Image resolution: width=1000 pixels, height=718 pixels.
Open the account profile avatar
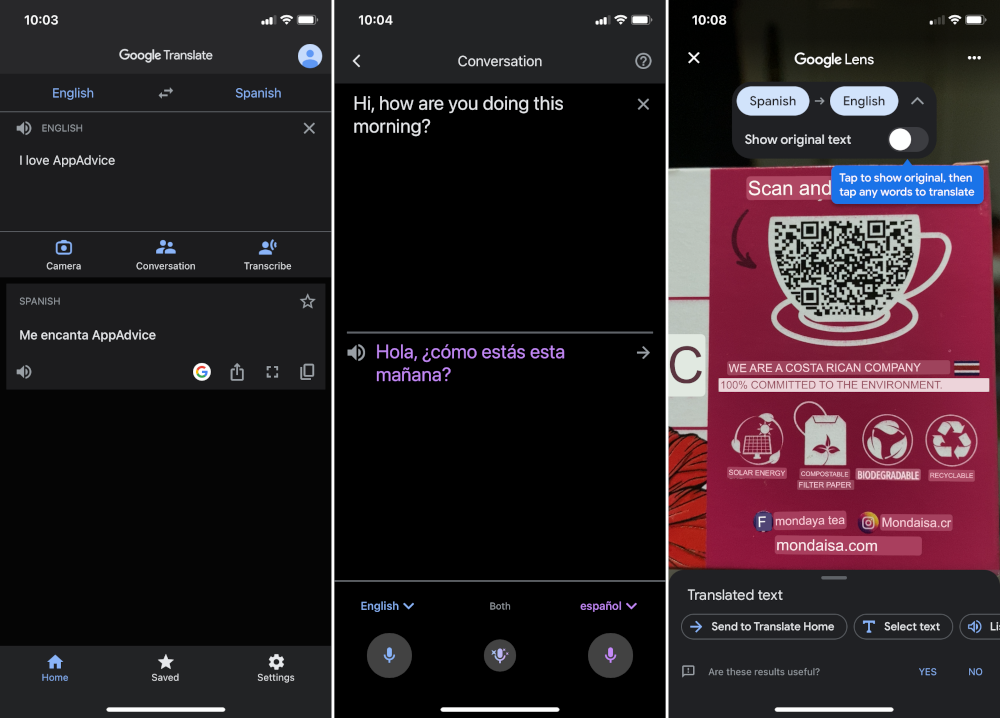click(x=310, y=56)
